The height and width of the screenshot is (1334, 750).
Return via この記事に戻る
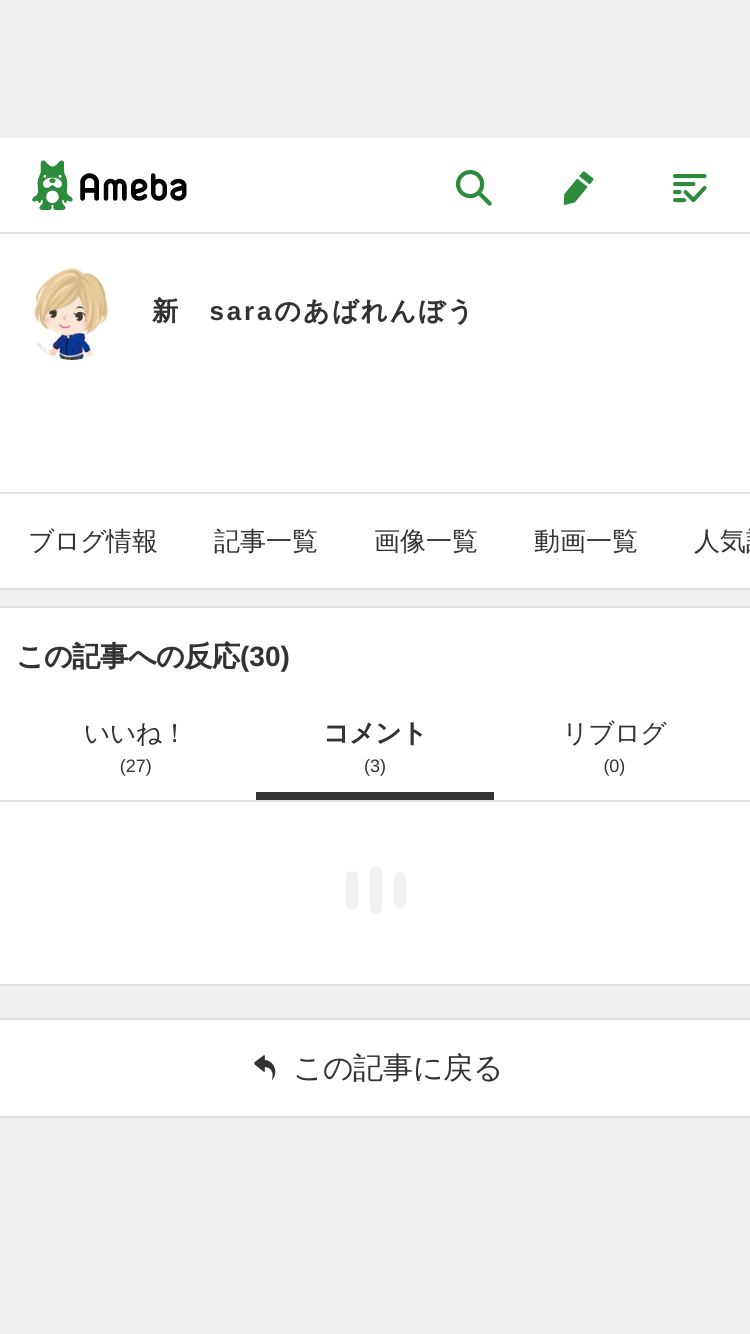pos(375,1068)
